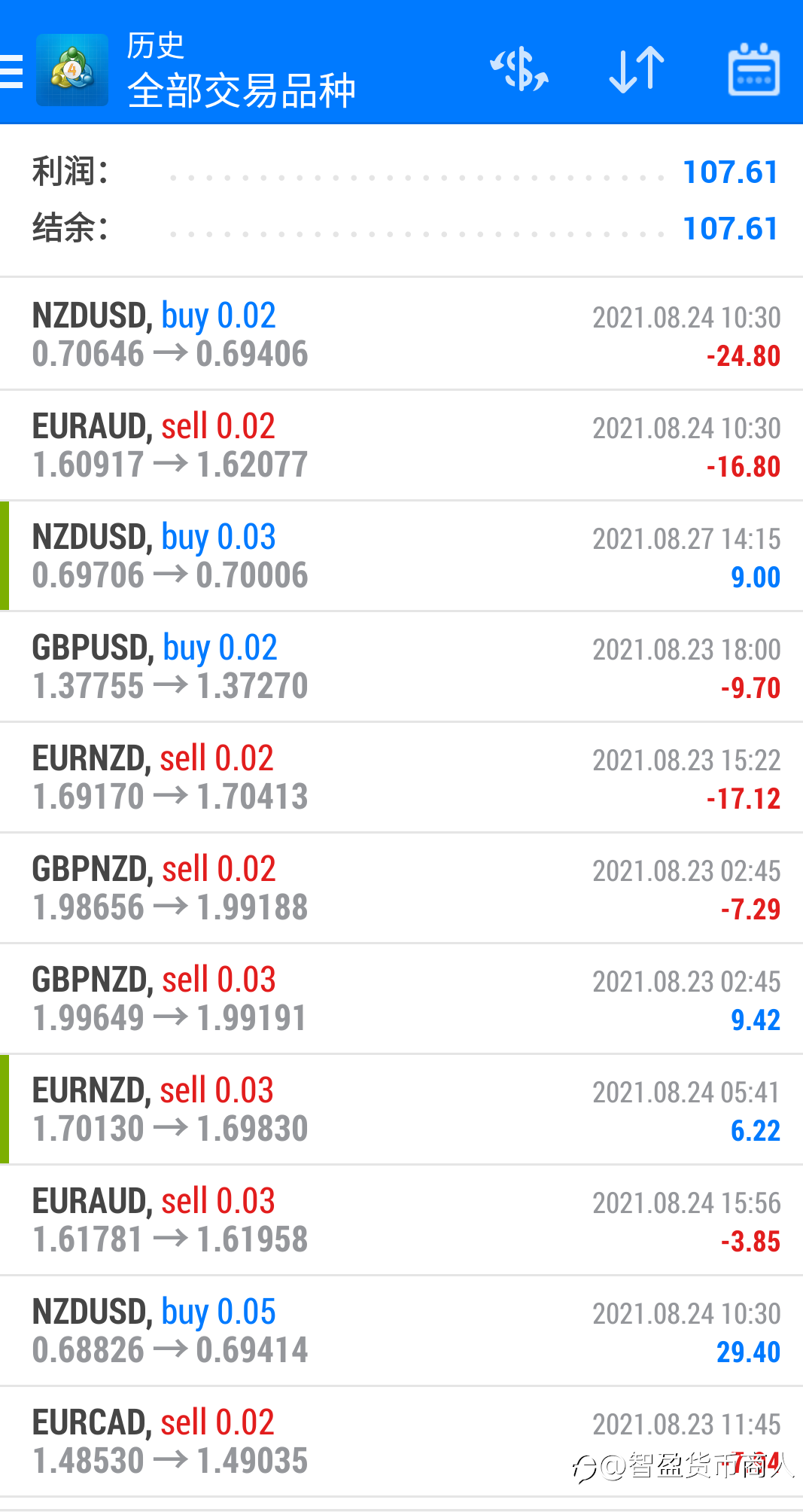View the GBPUSD buy 0.02 trade

point(401,666)
